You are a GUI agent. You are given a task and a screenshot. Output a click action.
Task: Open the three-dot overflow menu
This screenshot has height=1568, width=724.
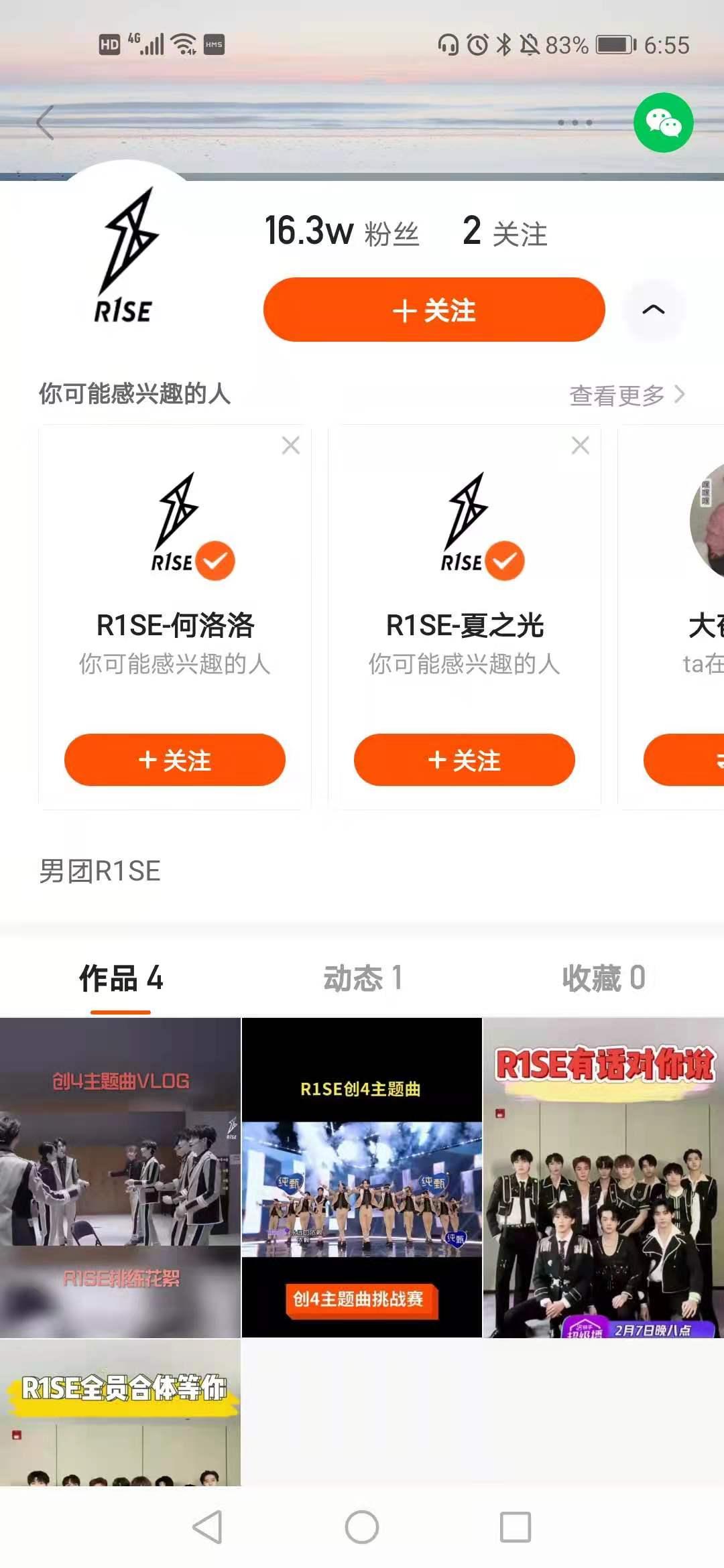(x=575, y=123)
